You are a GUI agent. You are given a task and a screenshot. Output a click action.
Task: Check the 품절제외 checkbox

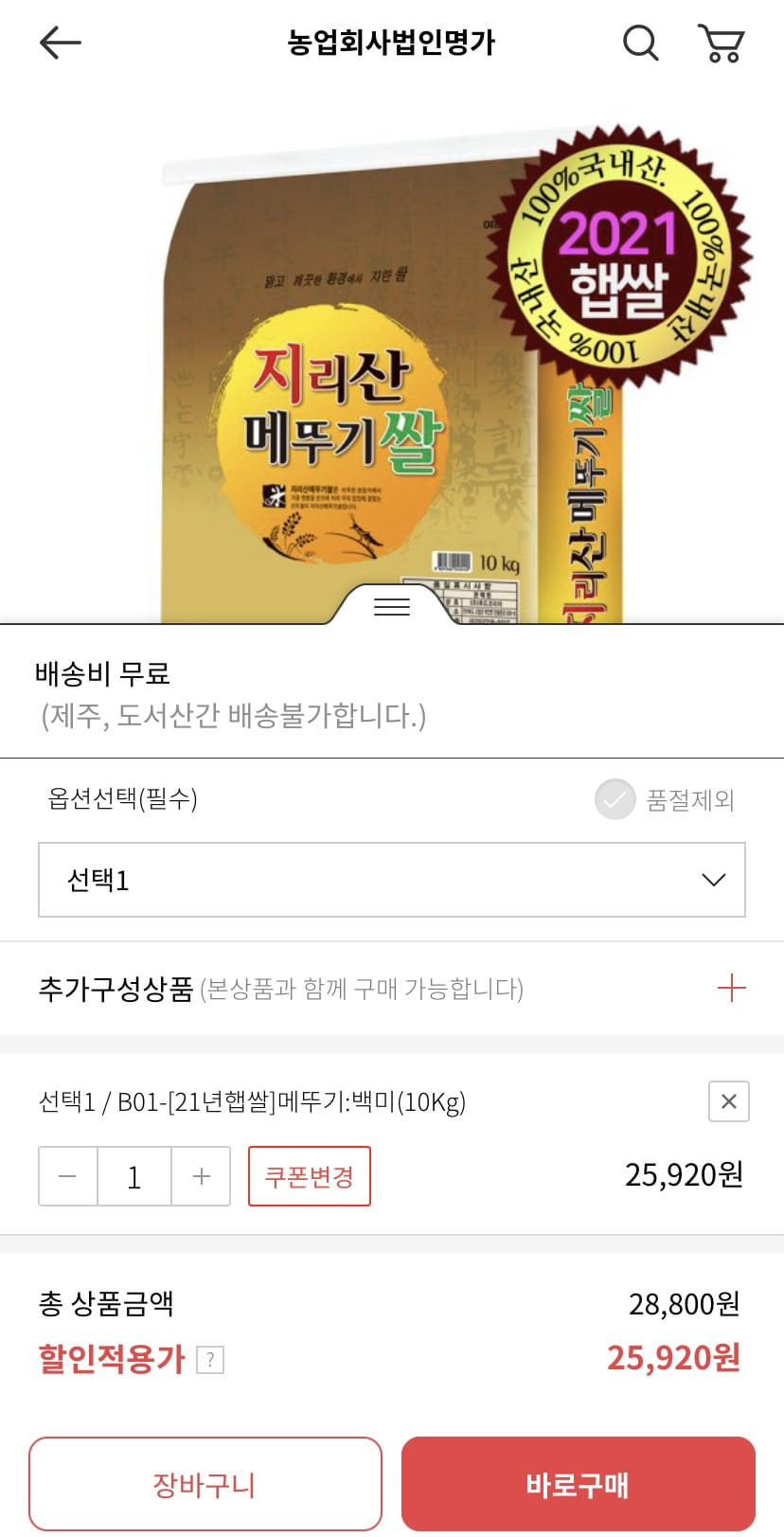pos(615,800)
